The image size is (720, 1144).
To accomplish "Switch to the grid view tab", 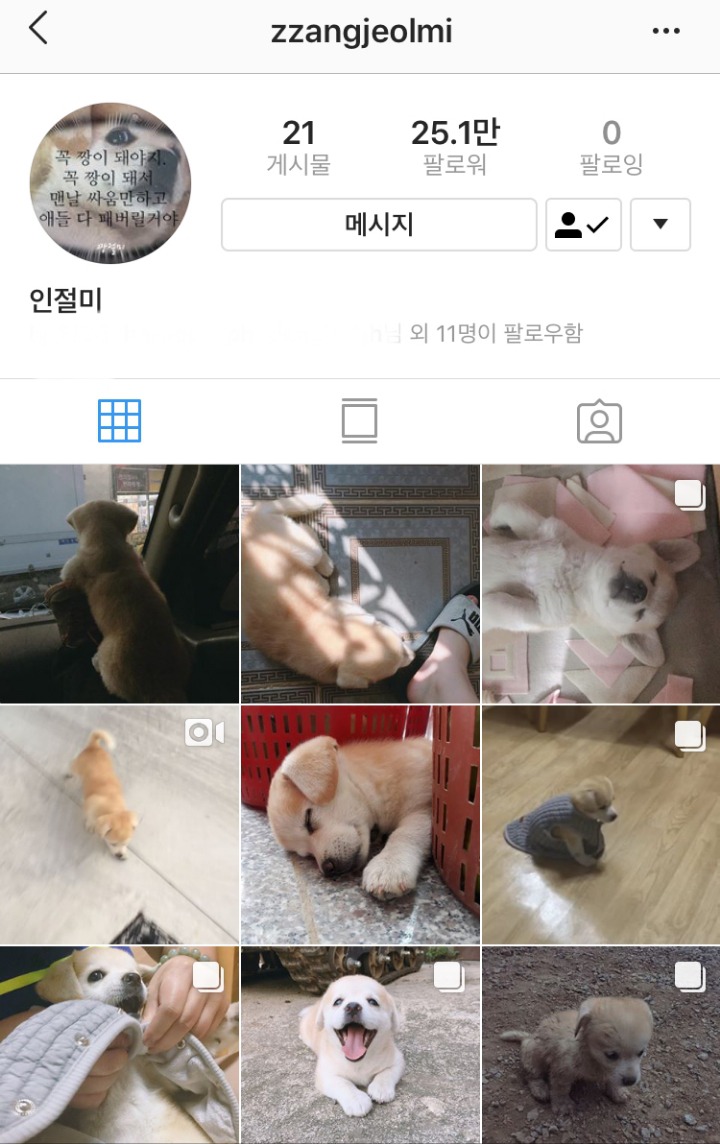I will click(x=120, y=421).
